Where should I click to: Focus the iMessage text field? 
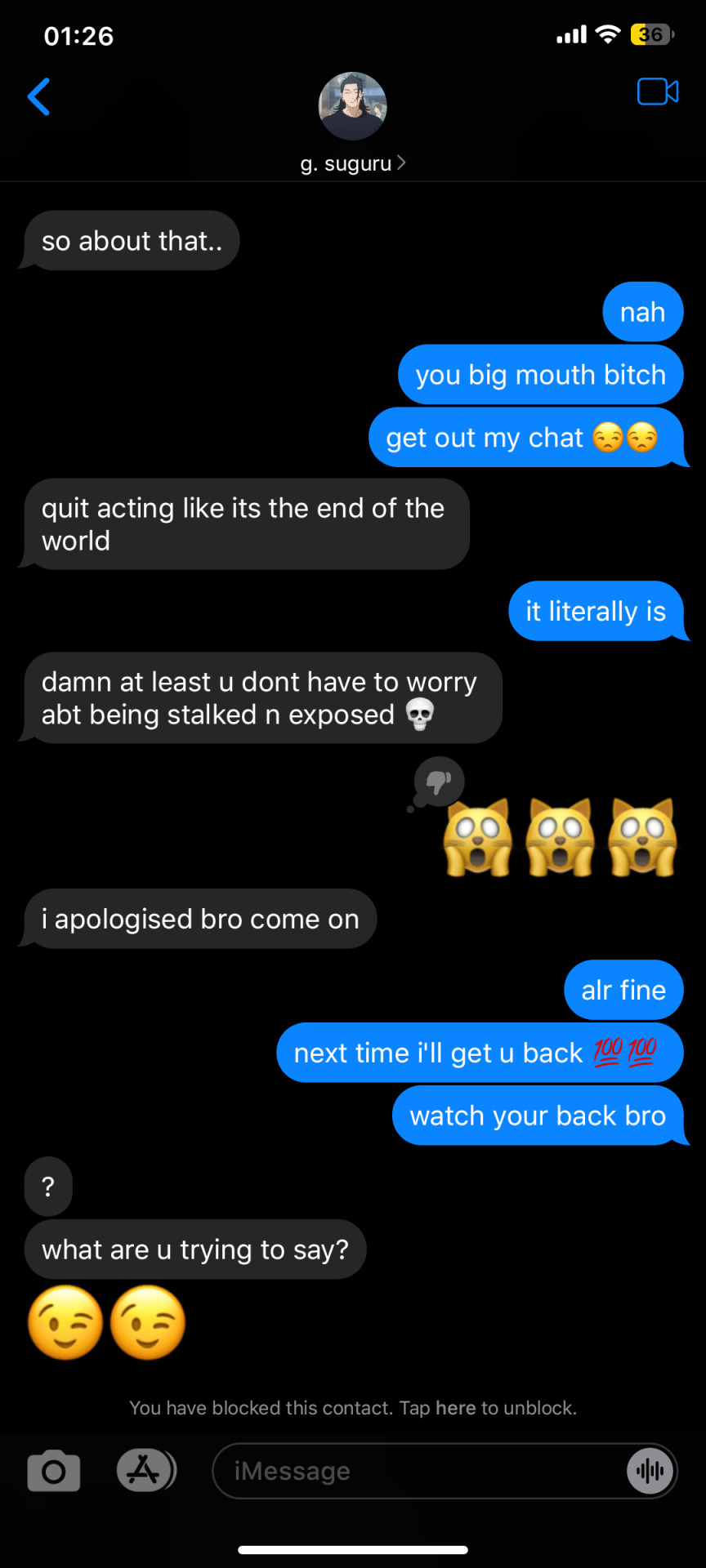[417, 1471]
